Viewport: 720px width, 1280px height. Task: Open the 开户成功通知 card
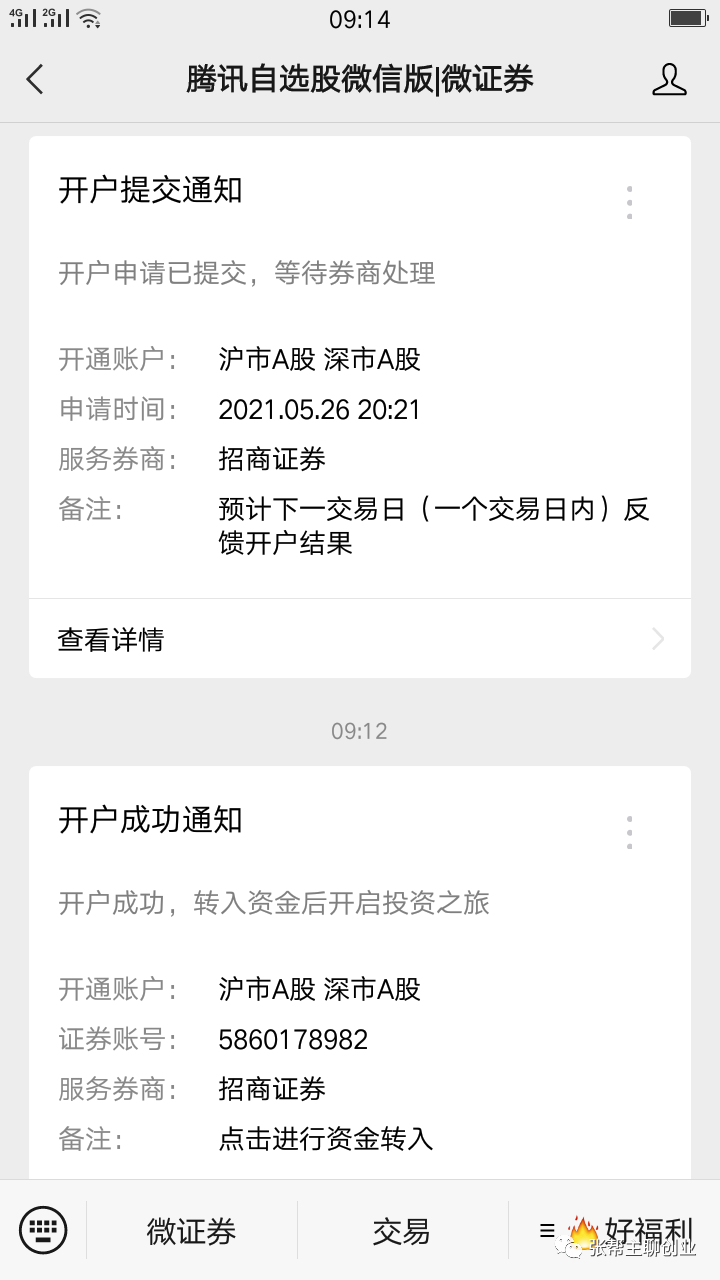(x=360, y=972)
